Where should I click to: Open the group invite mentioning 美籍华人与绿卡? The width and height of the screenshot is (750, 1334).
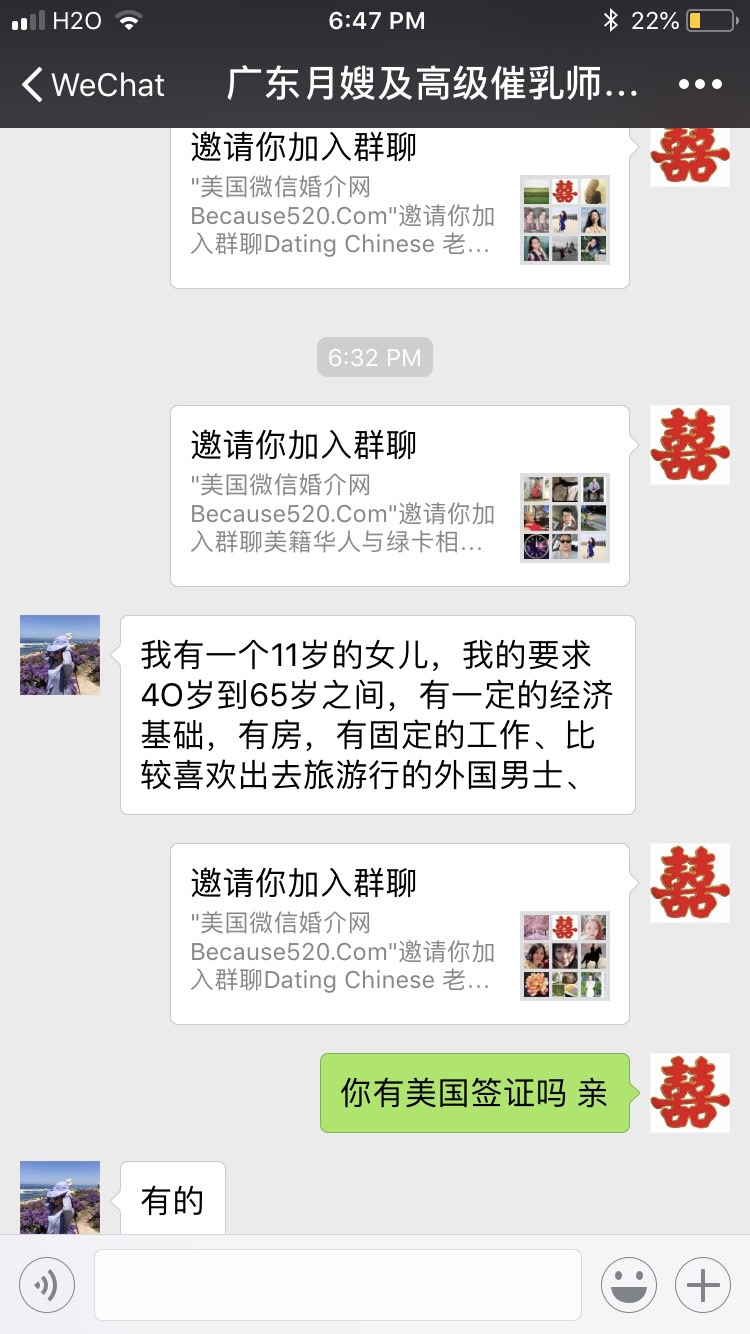point(399,495)
